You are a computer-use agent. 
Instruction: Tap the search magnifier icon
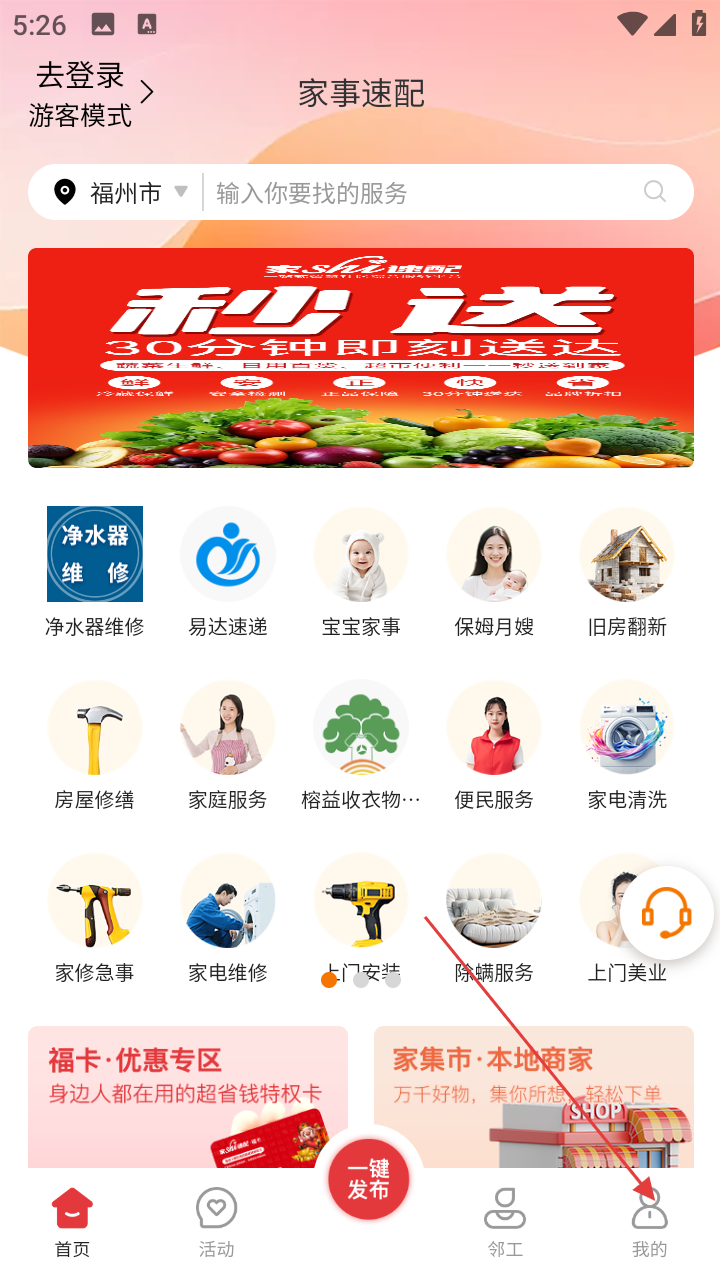click(655, 192)
